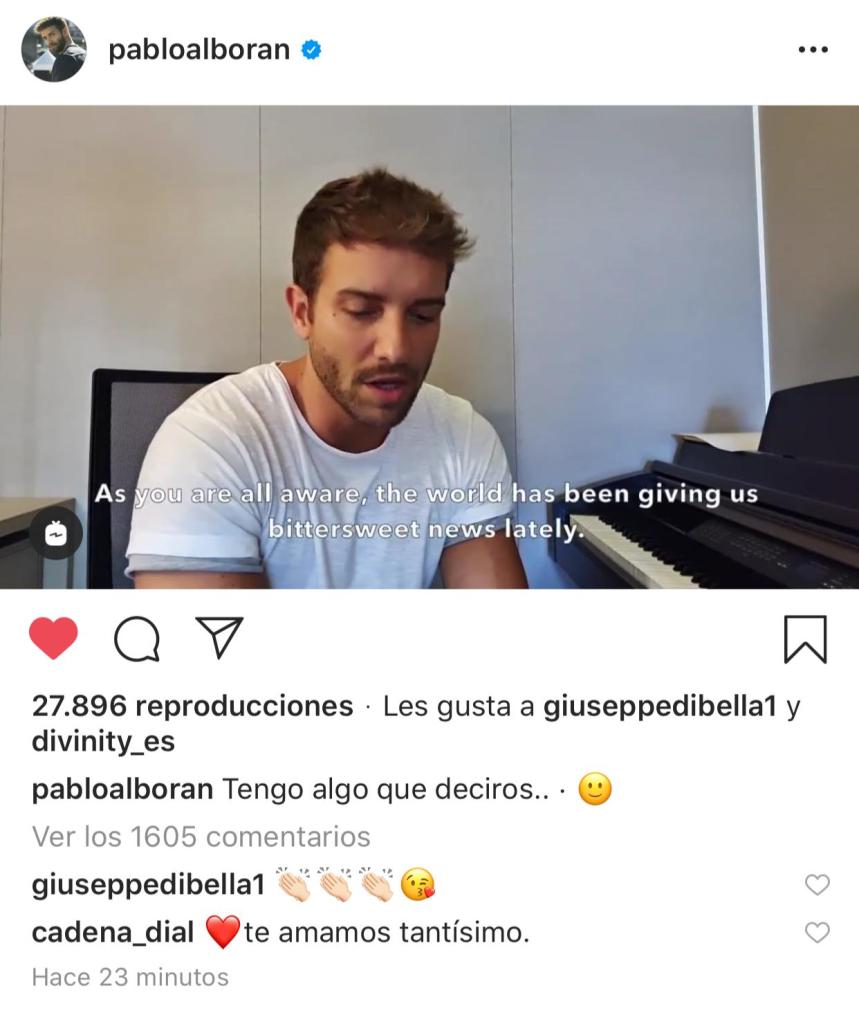Unlike the post with the red heart
The width and height of the screenshot is (859, 1024).
pyautogui.click(x=54, y=638)
